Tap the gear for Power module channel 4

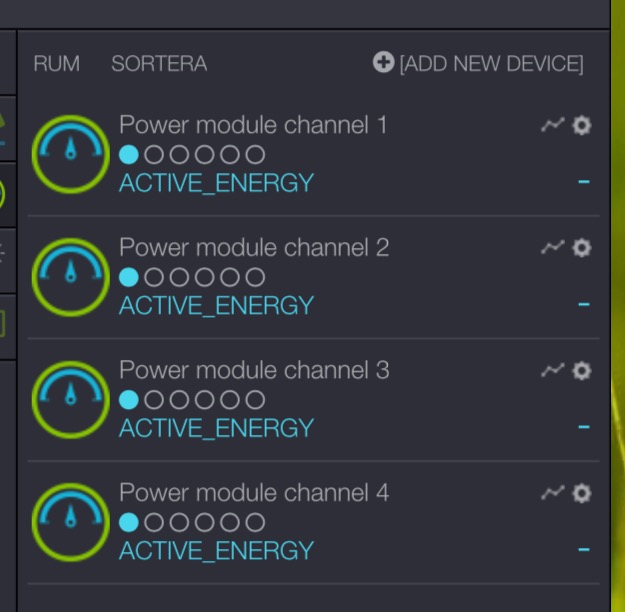(x=581, y=493)
